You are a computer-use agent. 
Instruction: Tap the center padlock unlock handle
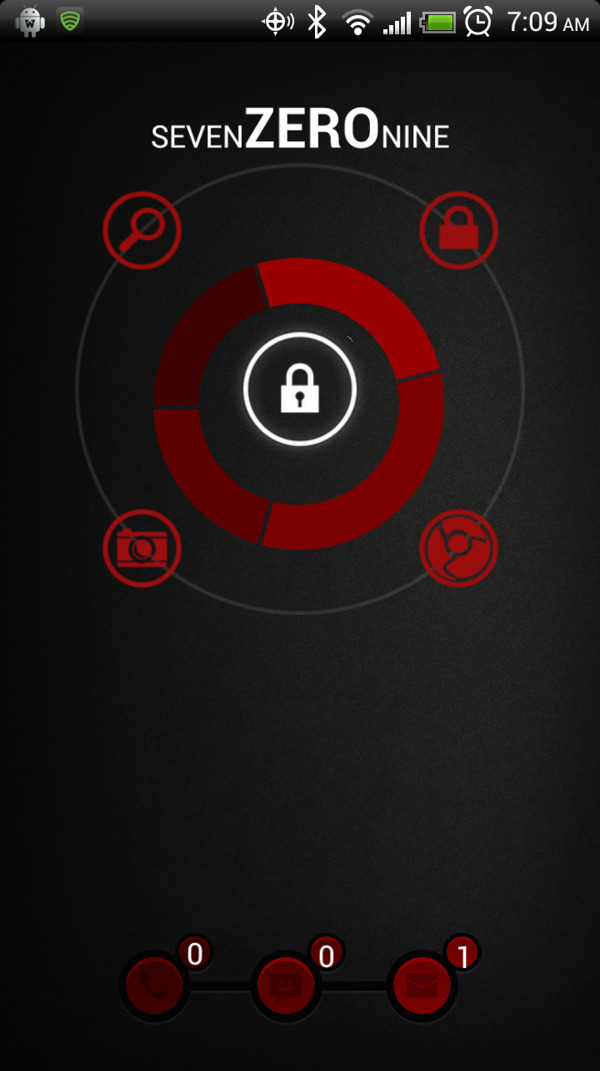300,389
